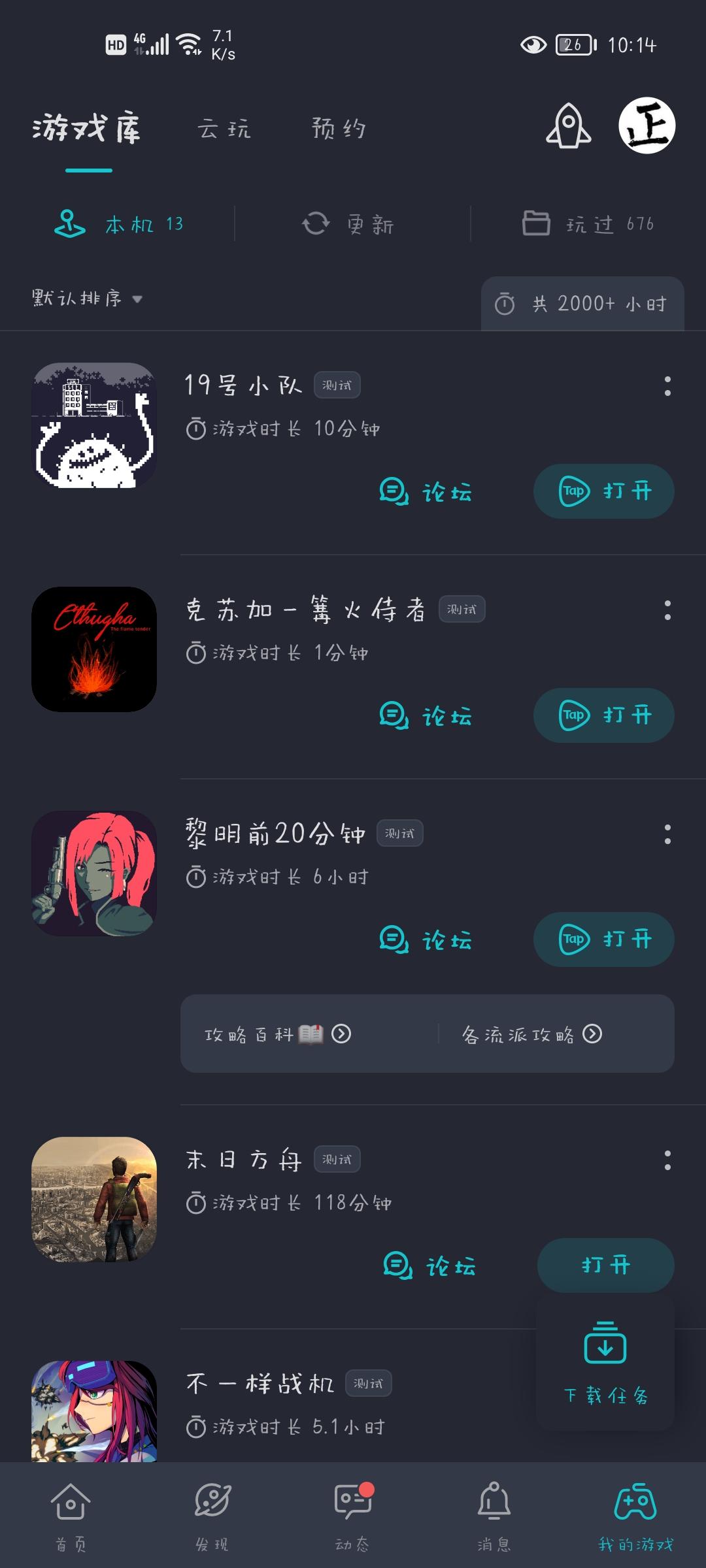This screenshot has width=706, height=1568.
Task: Switch to the 预约 tab
Action: pos(339,129)
